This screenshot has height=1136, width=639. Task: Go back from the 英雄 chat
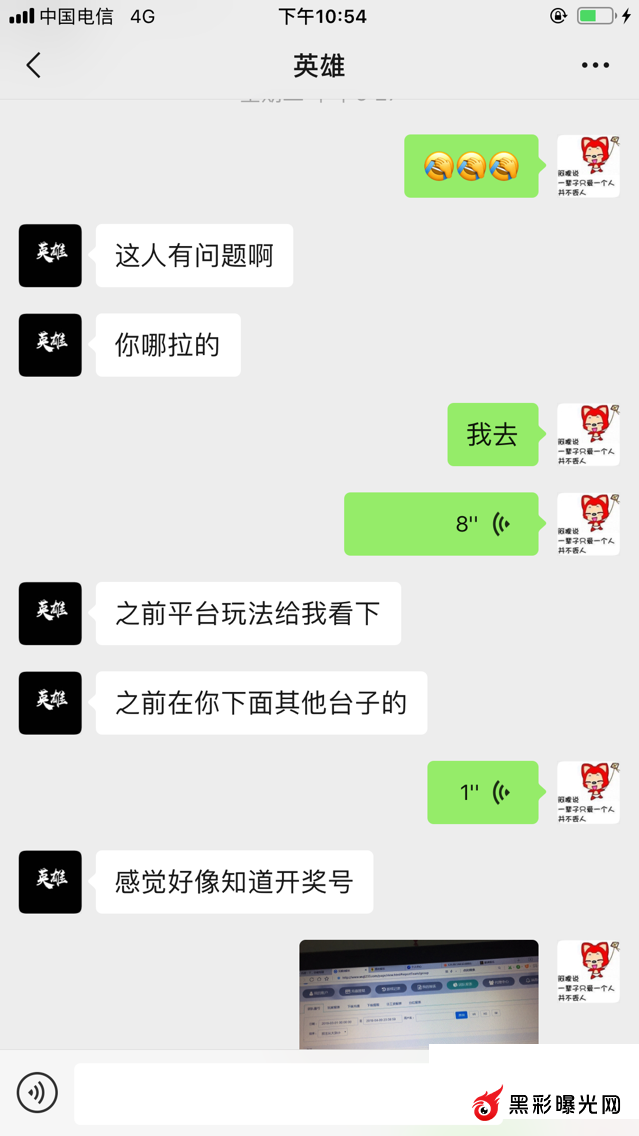pyautogui.click(x=34, y=66)
